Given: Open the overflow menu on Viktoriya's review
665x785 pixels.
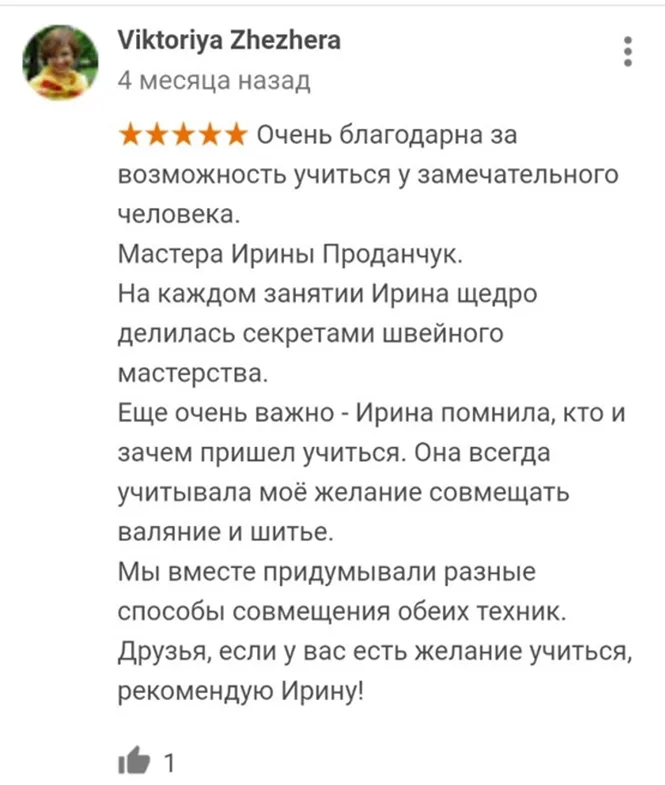Looking at the screenshot, I should (628, 52).
